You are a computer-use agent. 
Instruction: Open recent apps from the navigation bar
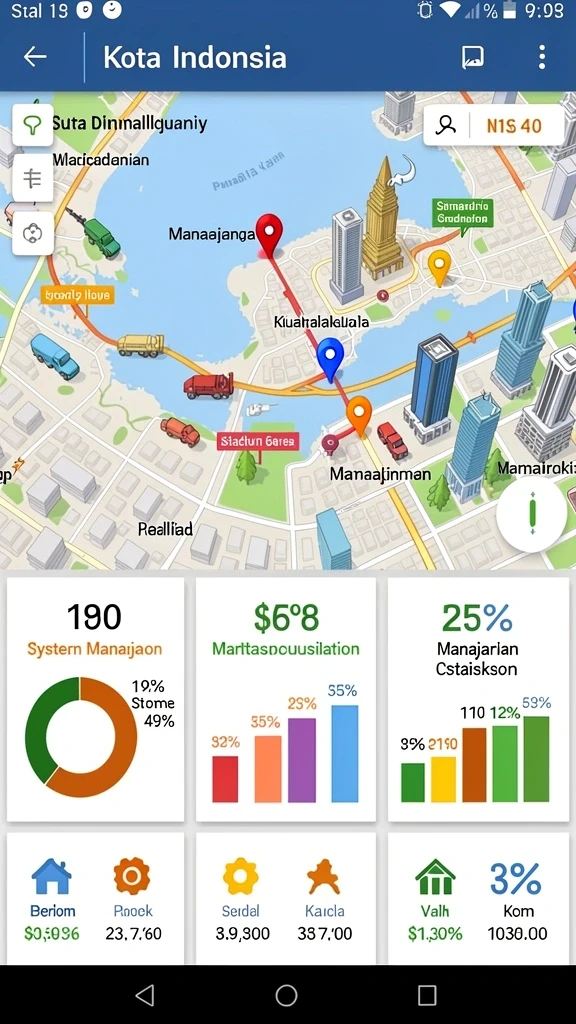tap(427, 995)
